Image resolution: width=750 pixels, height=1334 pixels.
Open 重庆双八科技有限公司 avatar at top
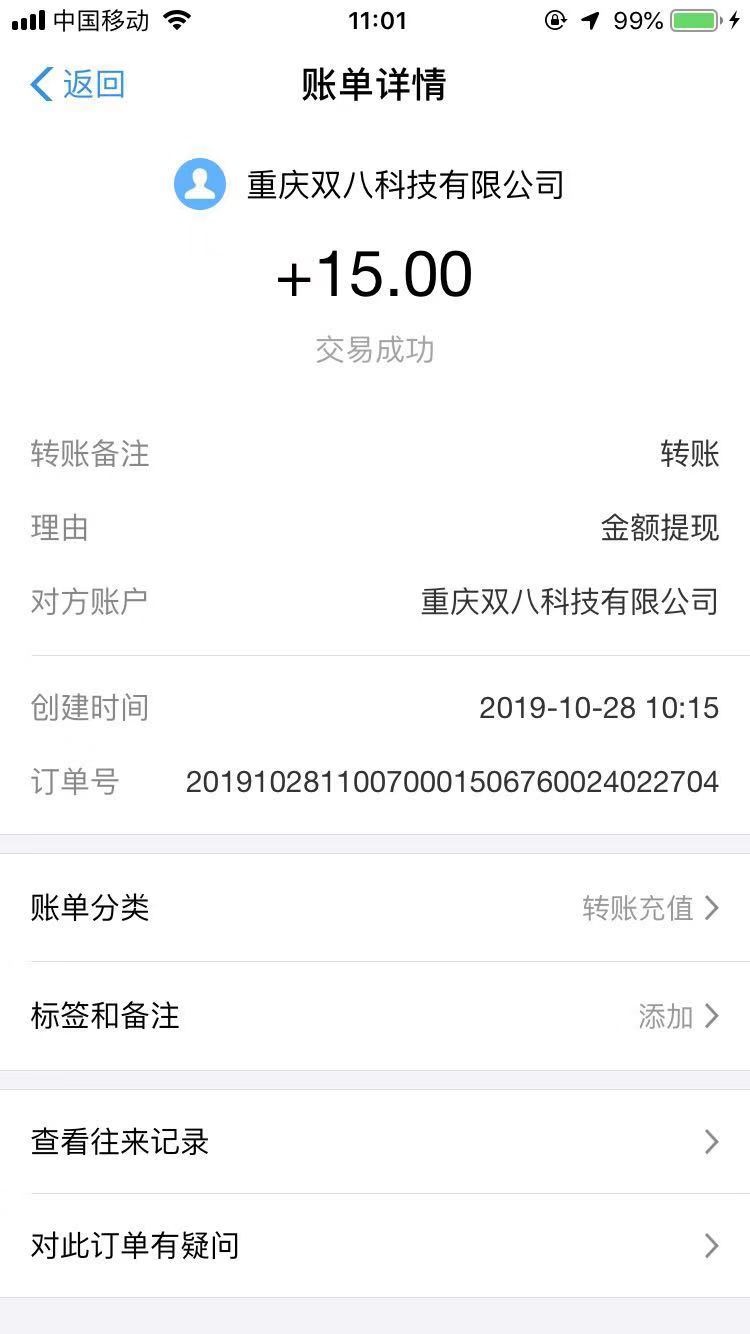point(200,184)
